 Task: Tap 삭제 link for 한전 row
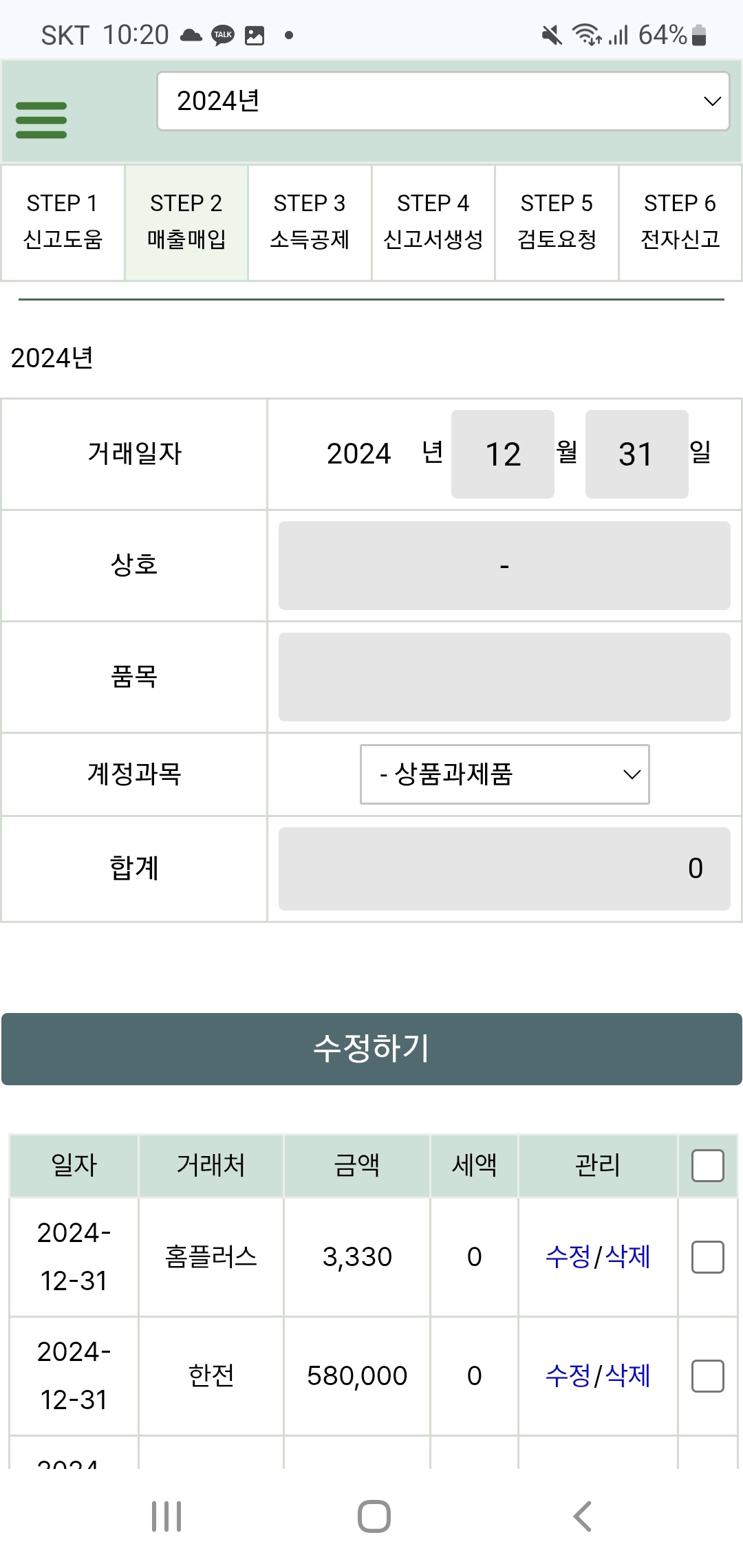click(x=628, y=1375)
